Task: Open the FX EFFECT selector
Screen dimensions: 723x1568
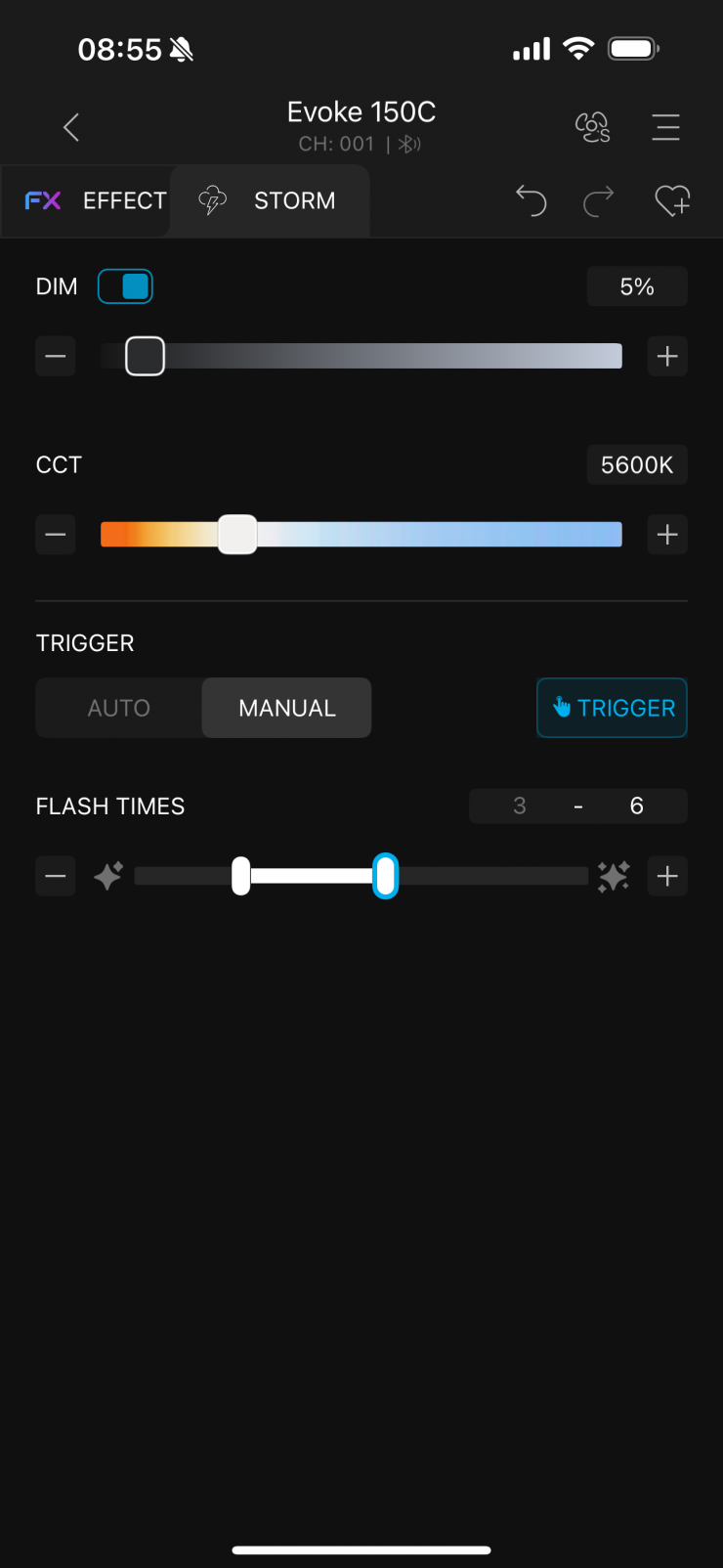Action: (x=96, y=200)
